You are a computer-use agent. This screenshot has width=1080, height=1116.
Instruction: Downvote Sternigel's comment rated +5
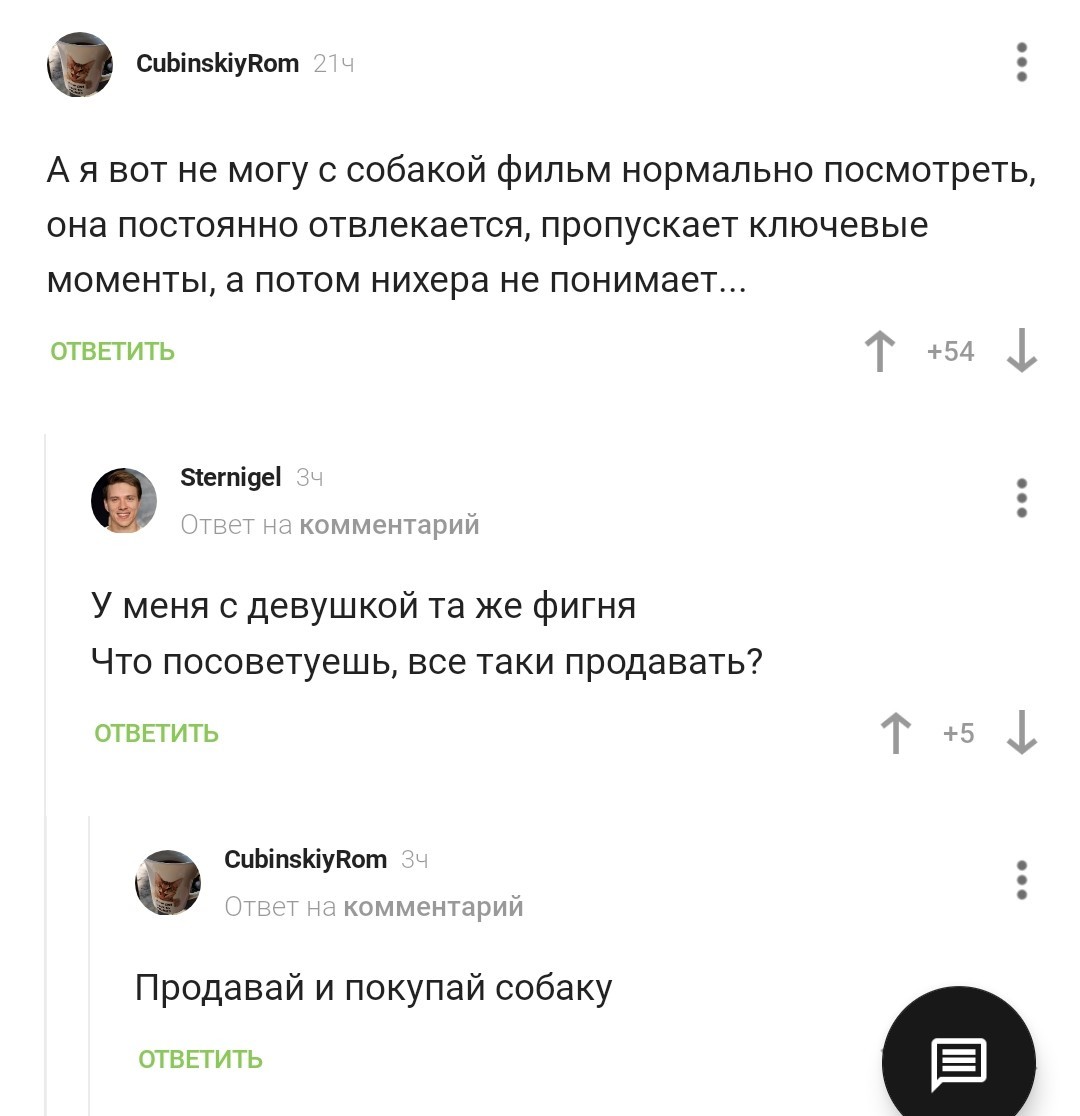(1021, 734)
